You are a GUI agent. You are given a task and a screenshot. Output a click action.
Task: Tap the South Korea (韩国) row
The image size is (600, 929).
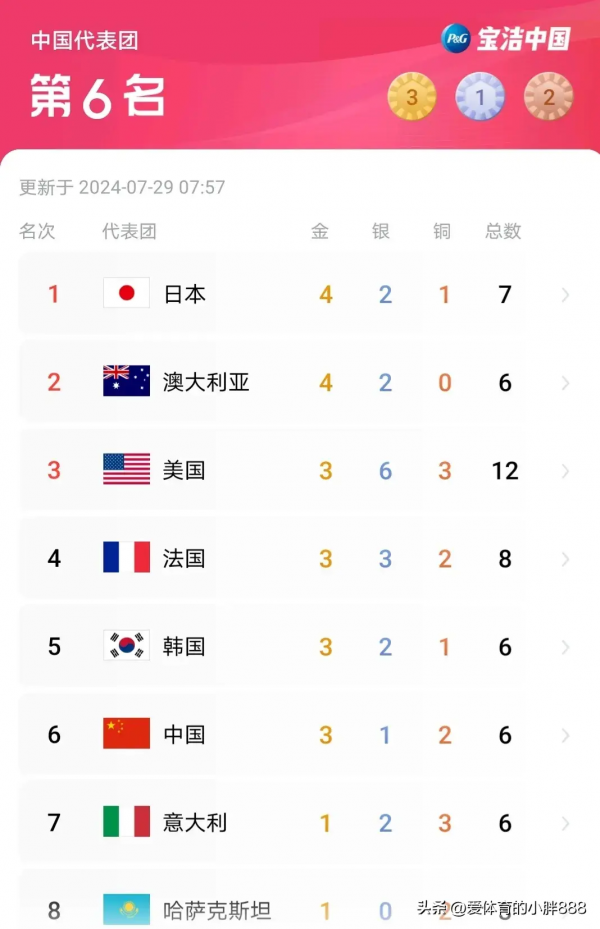tap(300, 646)
